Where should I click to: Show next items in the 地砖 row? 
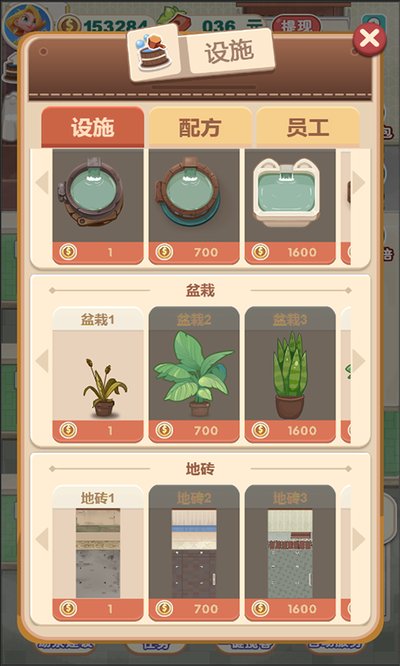point(358,539)
